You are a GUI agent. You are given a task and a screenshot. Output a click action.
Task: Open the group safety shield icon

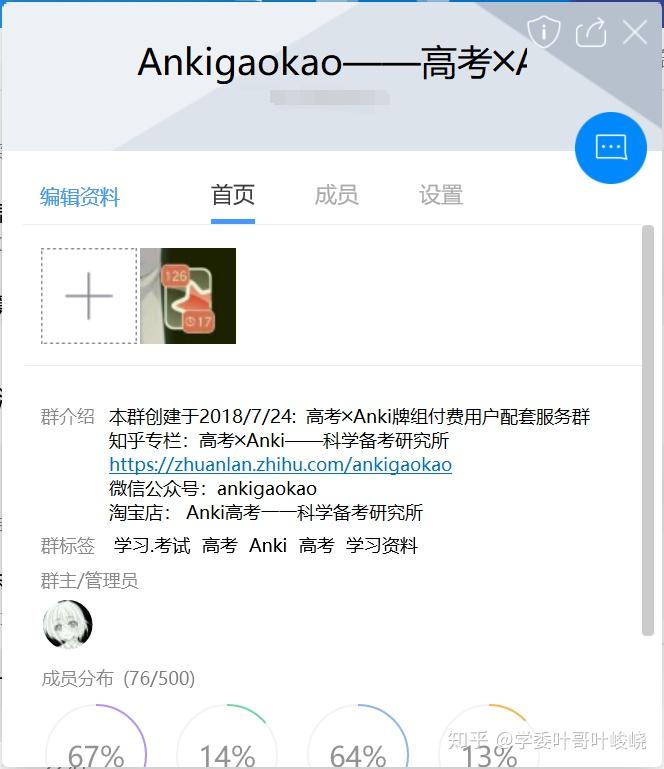coord(543,32)
